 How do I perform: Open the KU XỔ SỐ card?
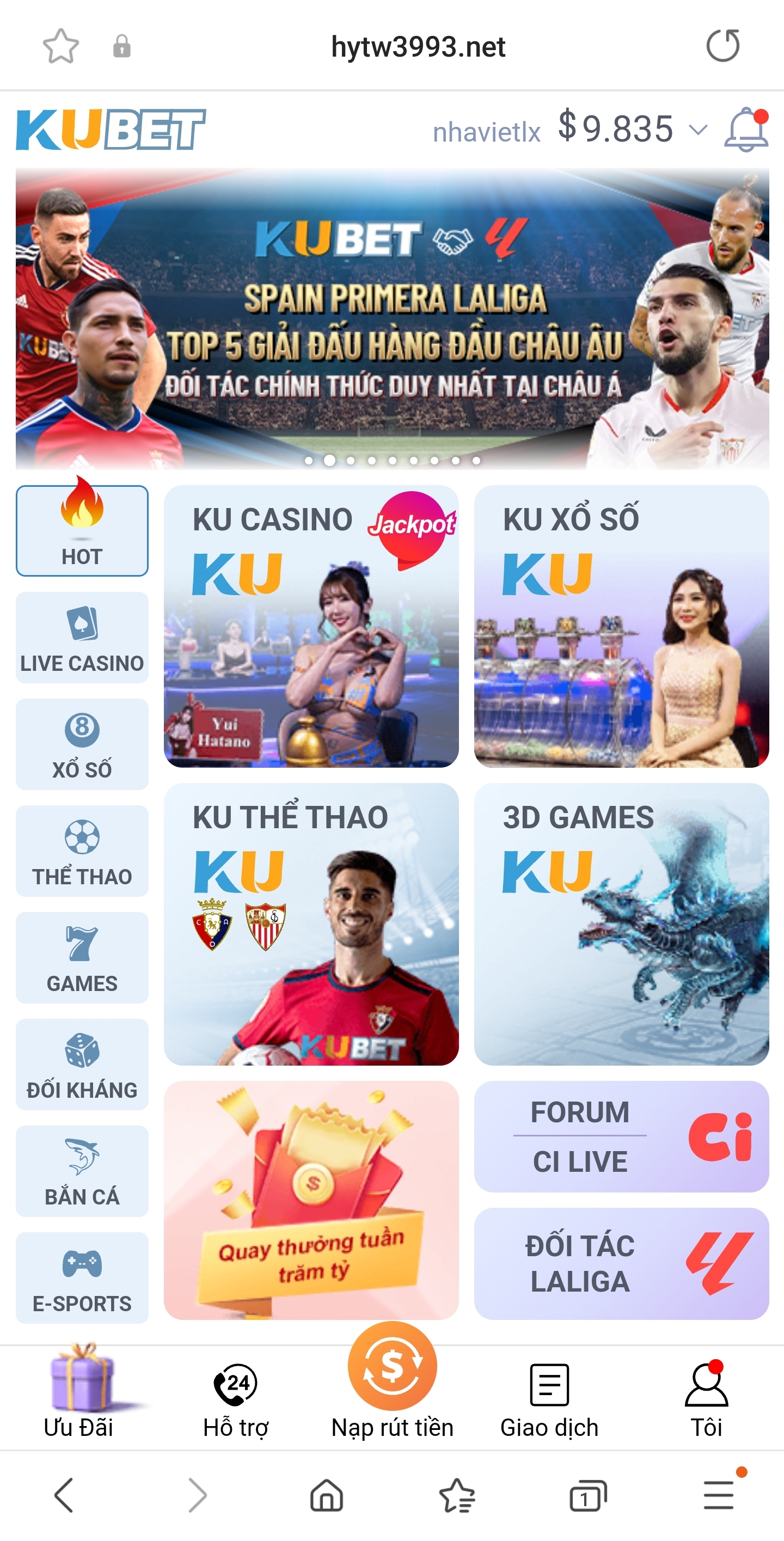621,626
